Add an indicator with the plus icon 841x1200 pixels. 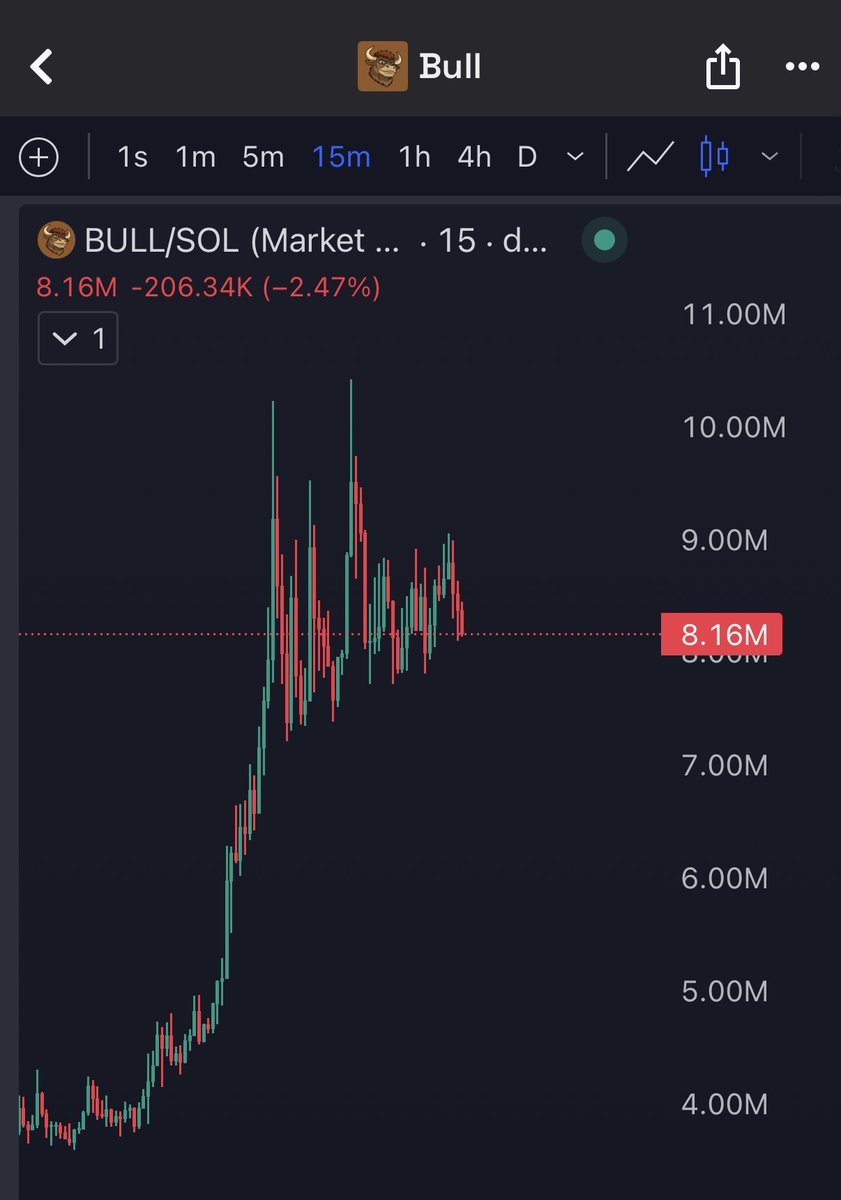tap(39, 157)
